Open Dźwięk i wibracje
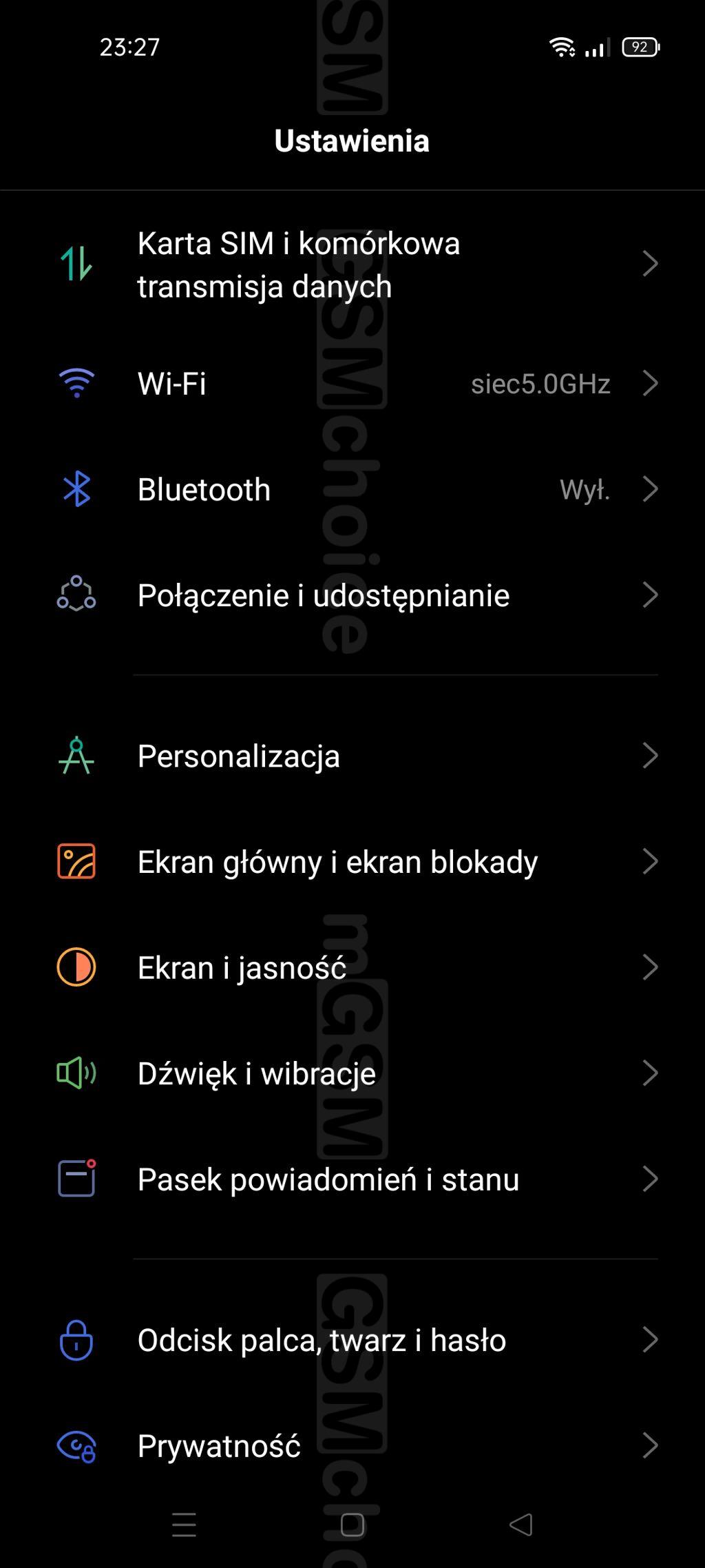 (351, 1073)
